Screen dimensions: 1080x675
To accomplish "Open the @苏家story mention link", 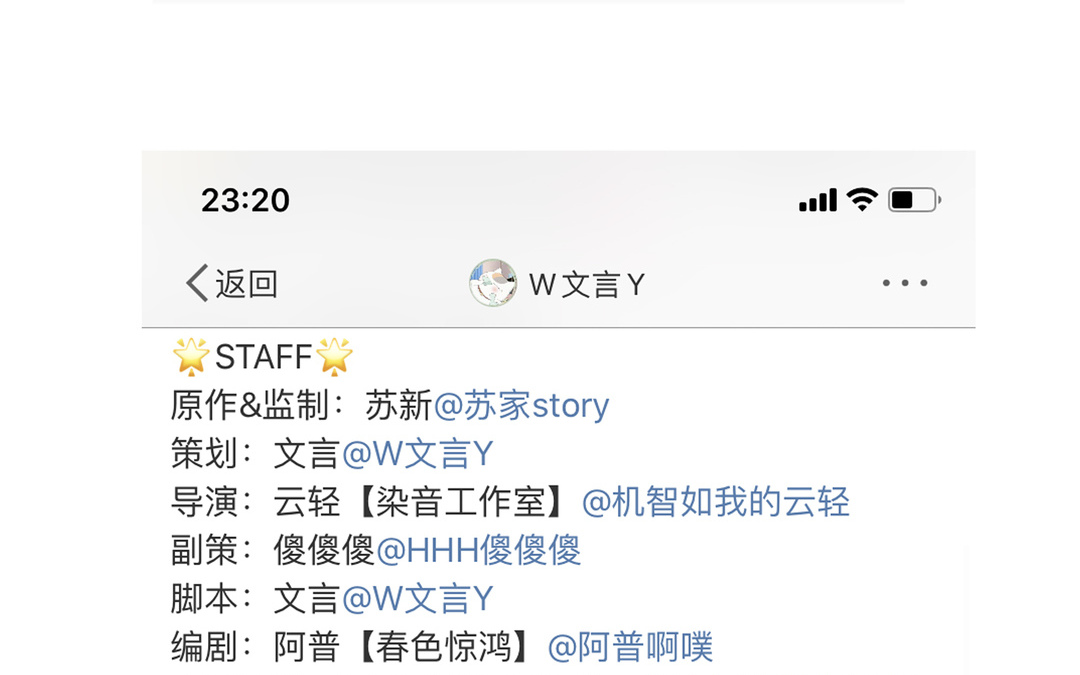I will [521, 405].
